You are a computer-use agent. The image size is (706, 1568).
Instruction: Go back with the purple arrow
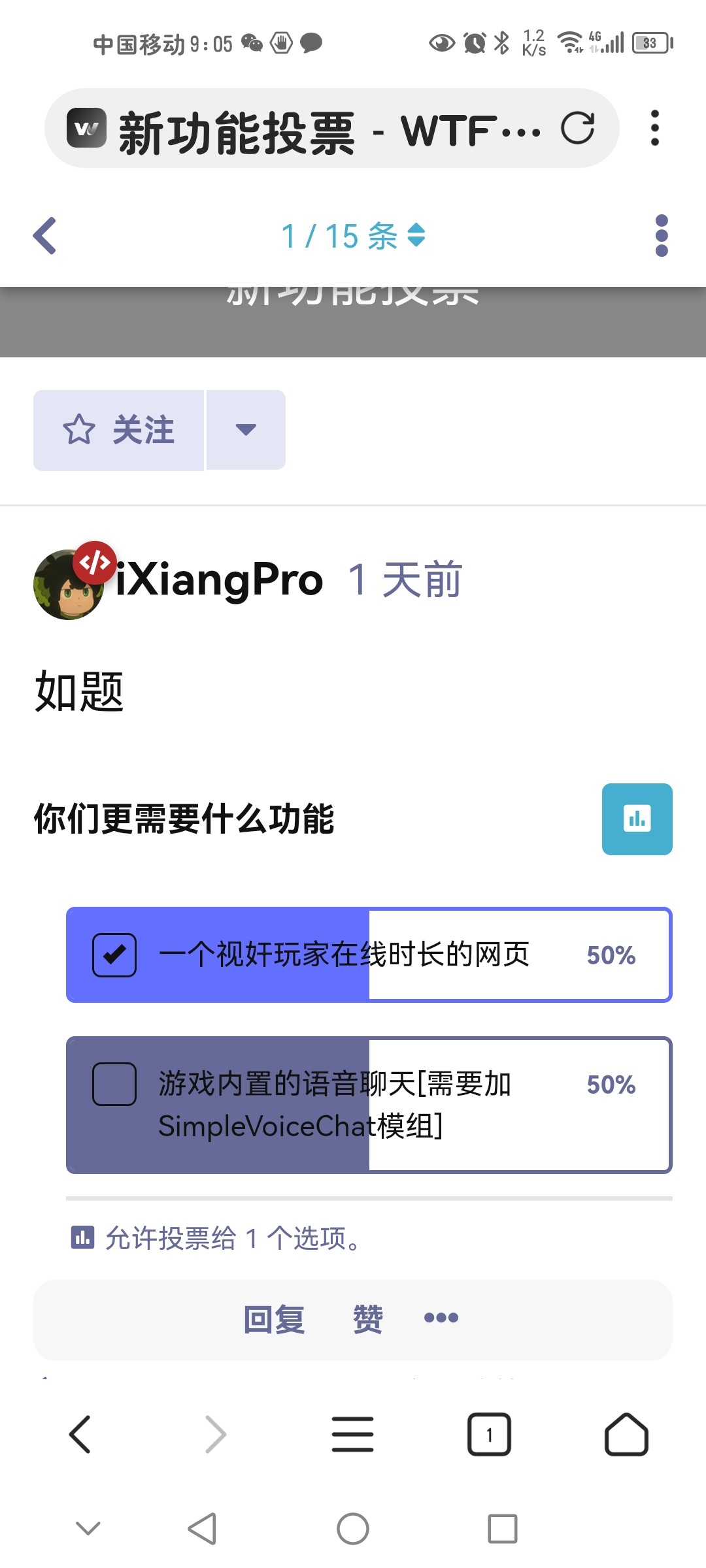[44, 235]
